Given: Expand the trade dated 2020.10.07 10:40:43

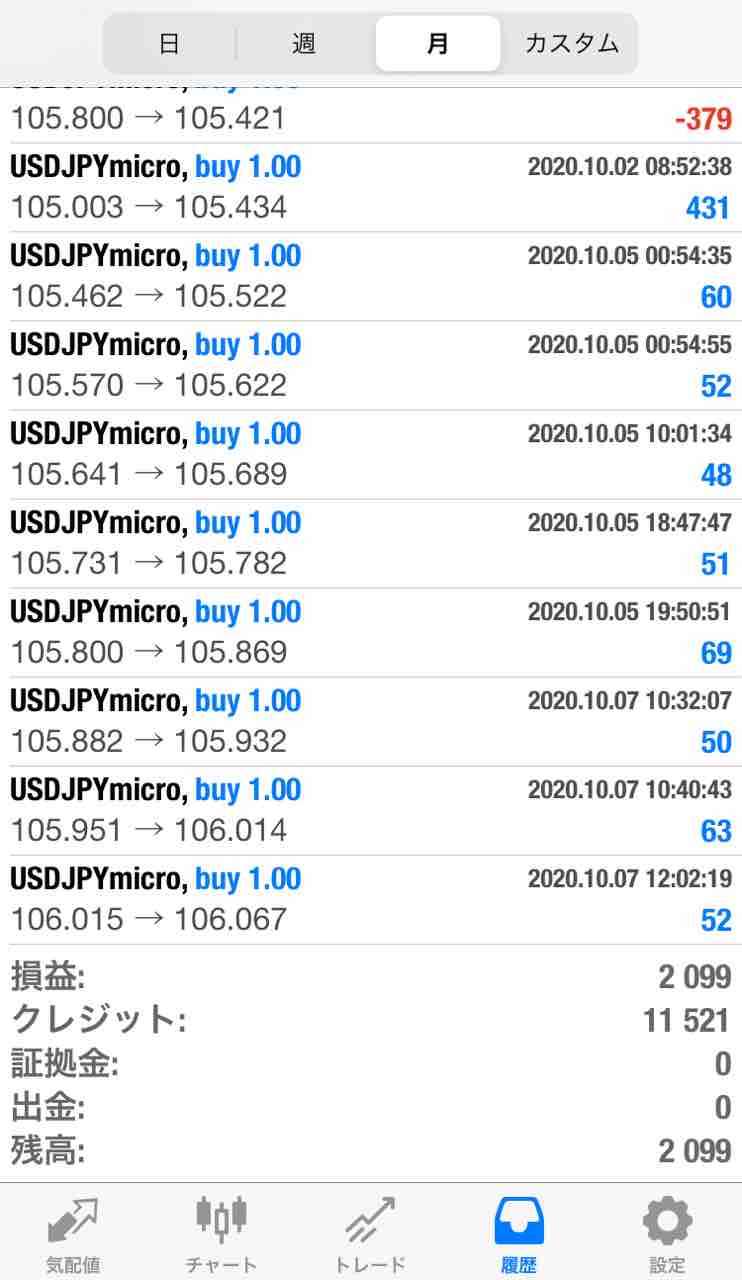Looking at the screenshot, I should pos(370,811).
